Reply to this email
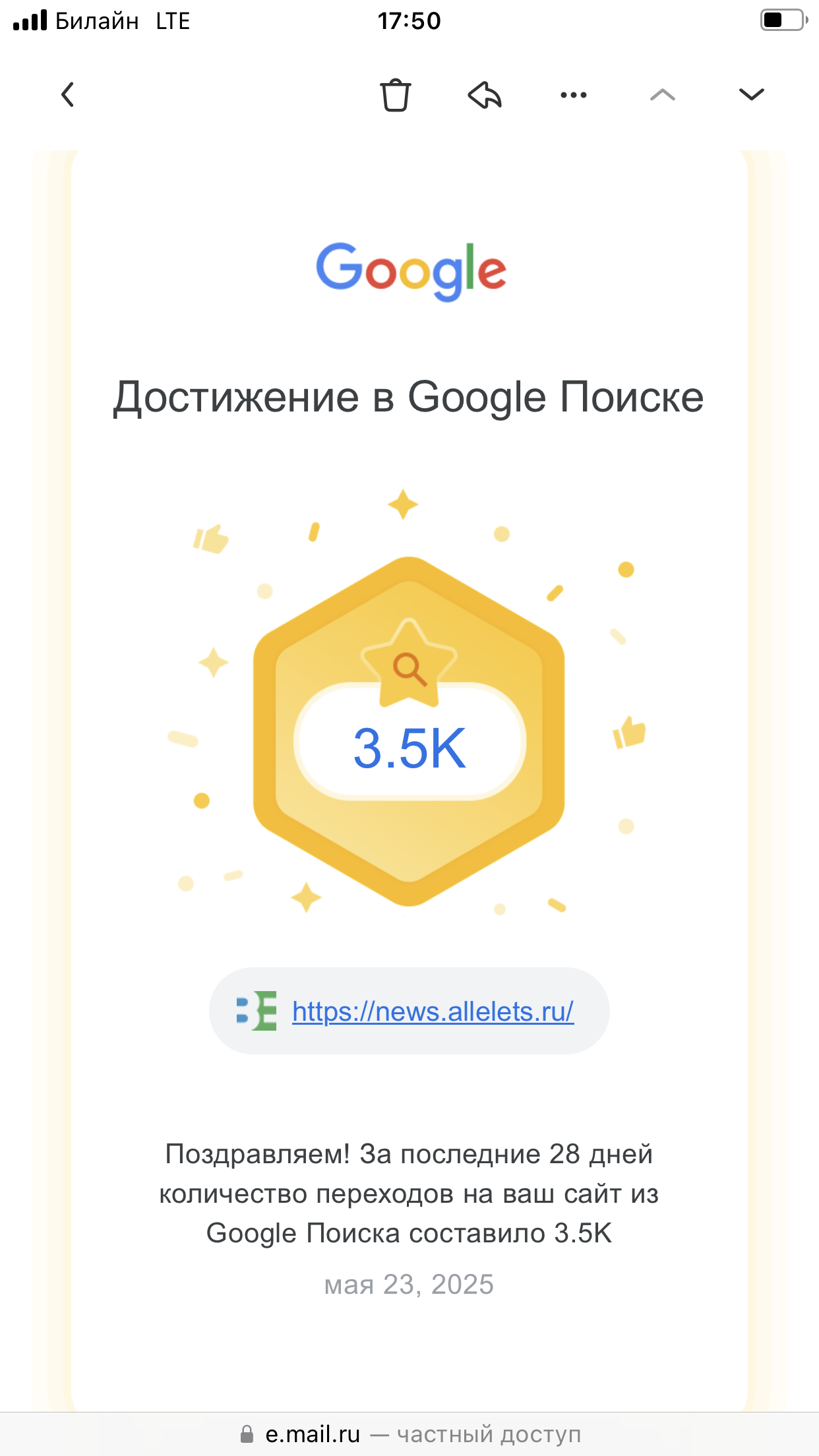This screenshot has height=1456, width=819. (485, 95)
